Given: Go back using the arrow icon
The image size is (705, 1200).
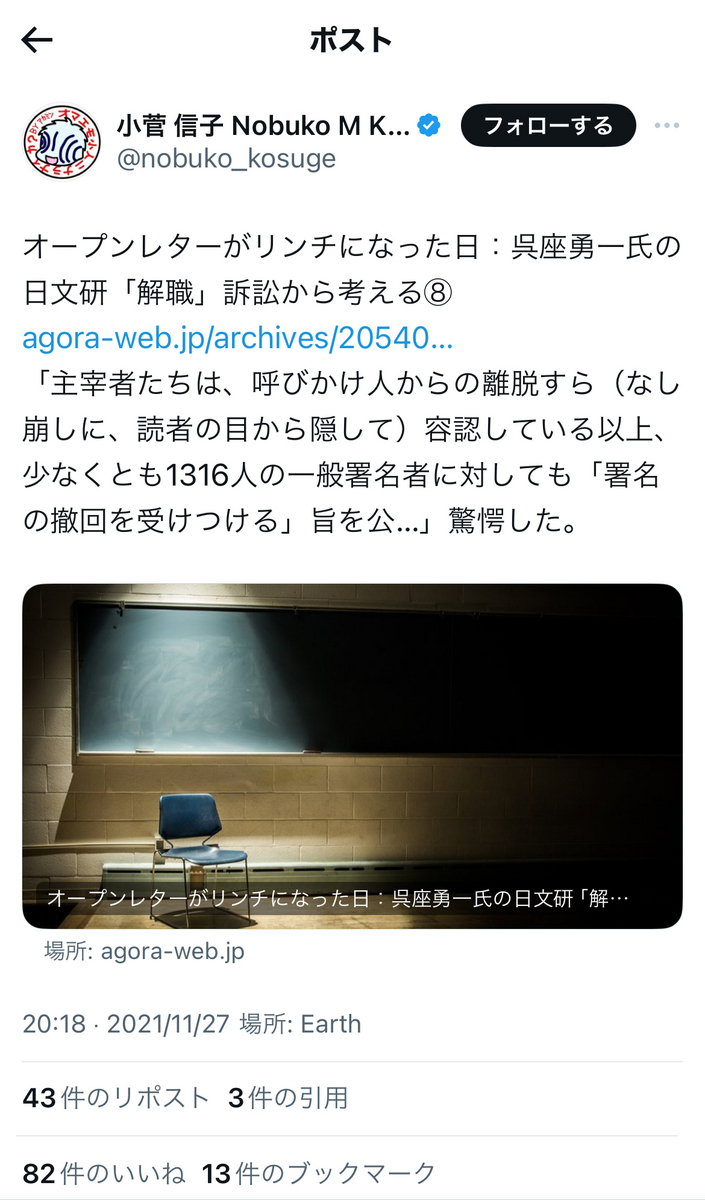Looking at the screenshot, I should coord(37,41).
